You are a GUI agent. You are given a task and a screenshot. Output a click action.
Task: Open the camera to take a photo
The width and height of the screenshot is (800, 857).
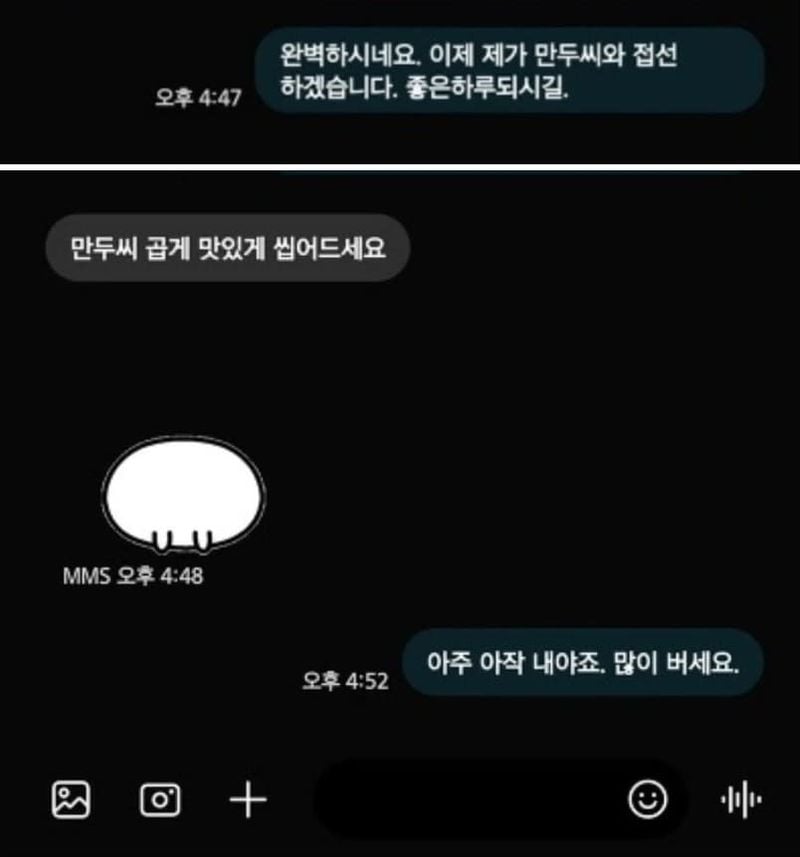point(160,799)
